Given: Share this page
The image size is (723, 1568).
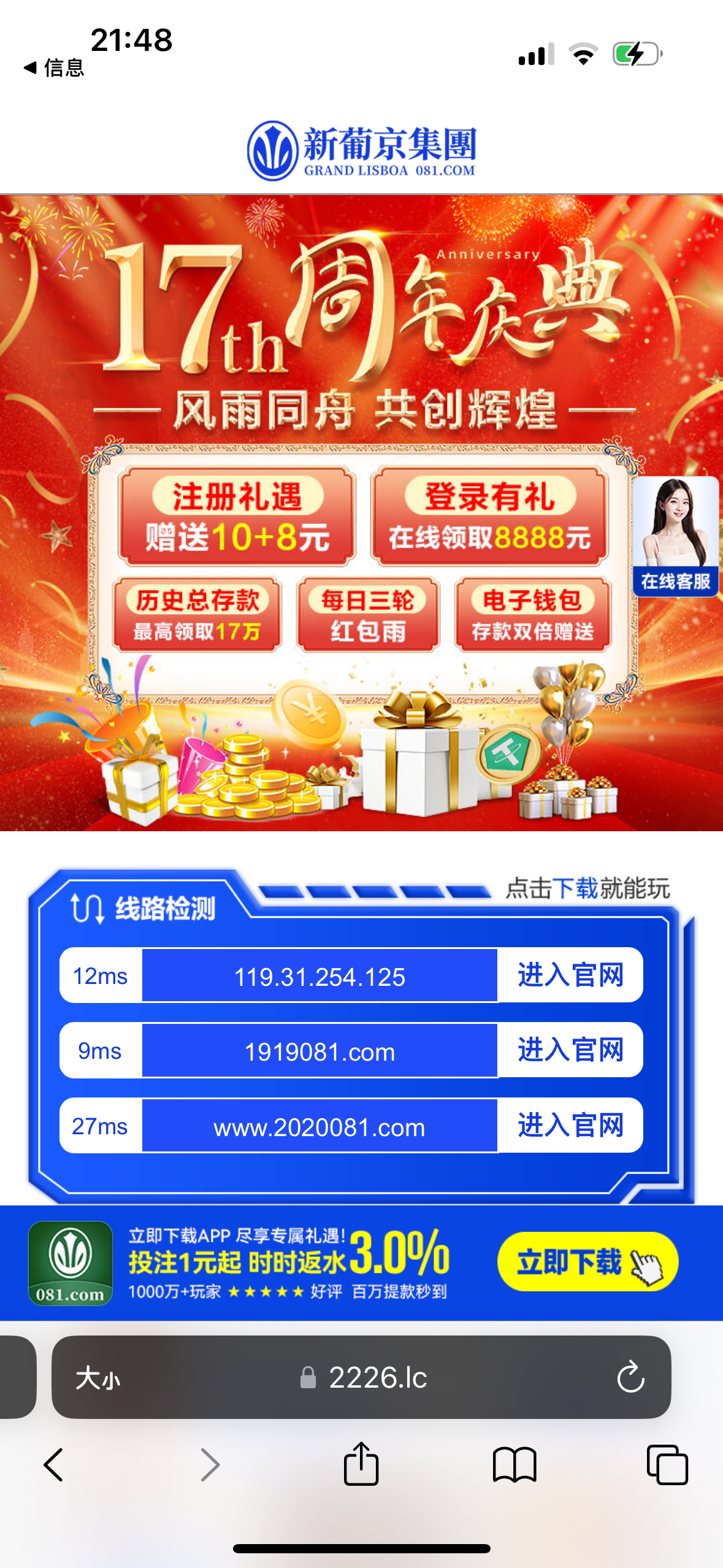Looking at the screenshot, I should (361, 1465).
